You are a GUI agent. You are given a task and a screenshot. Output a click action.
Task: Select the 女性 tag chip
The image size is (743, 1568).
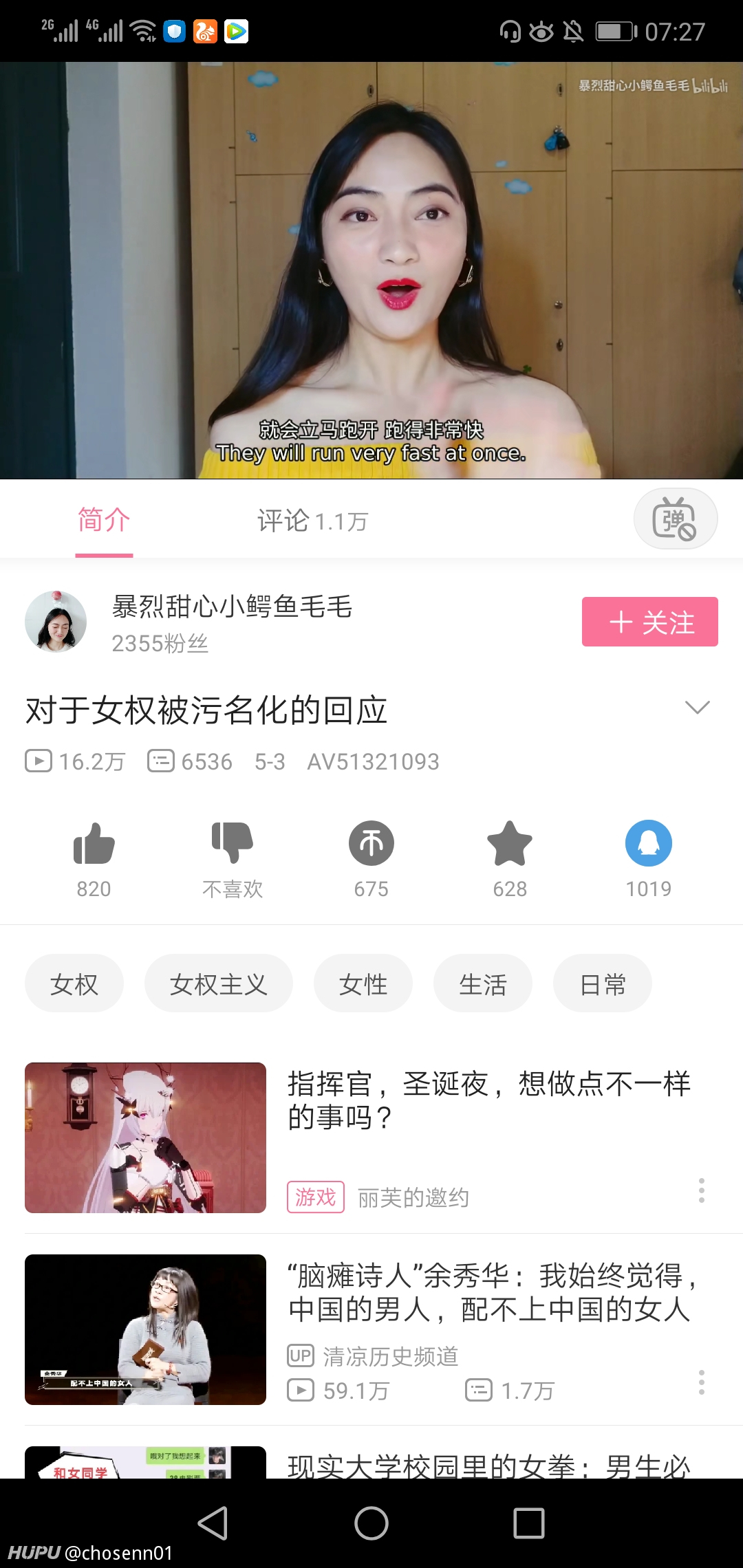click(x=363, y=983)
